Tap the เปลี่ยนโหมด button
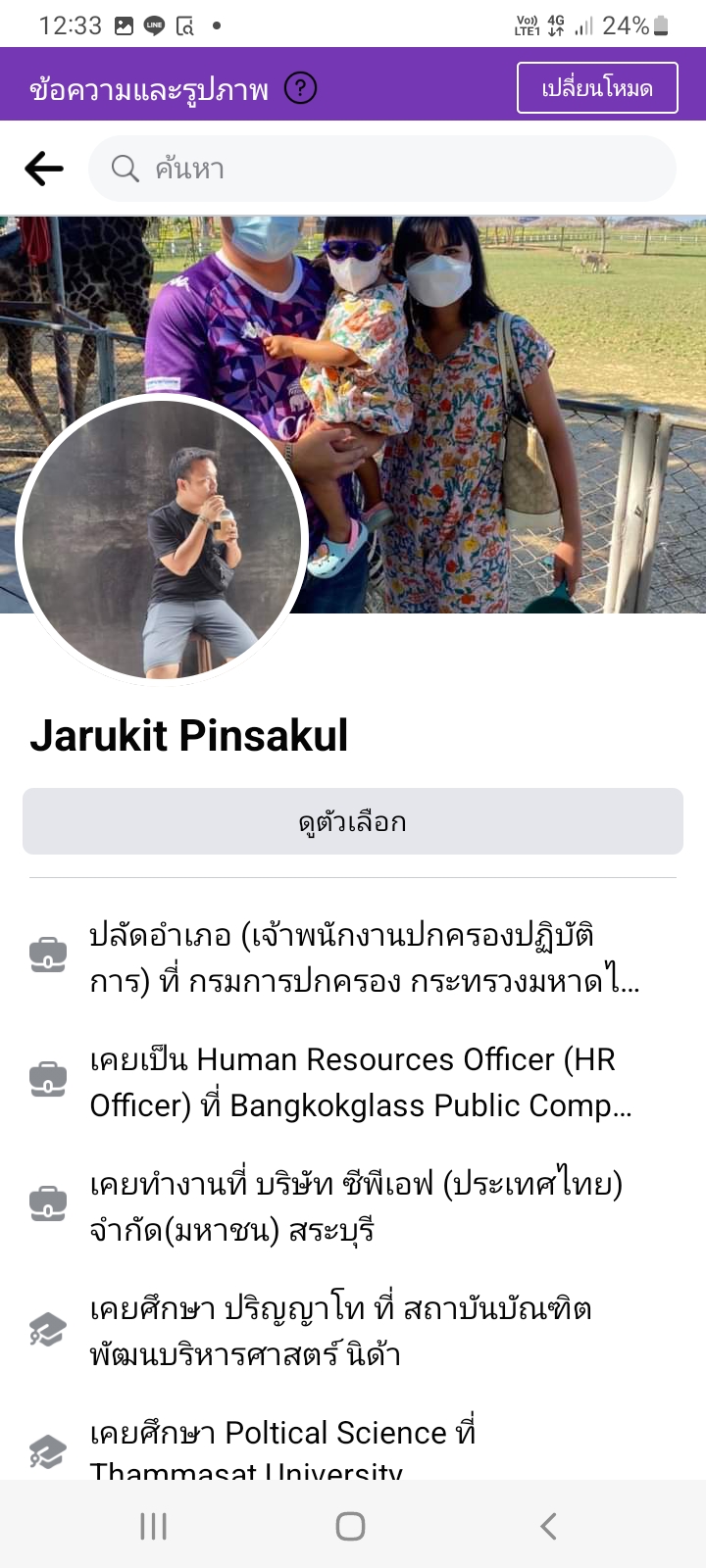706x1568 pixels. pyautogui.click(x=597, y=88)
